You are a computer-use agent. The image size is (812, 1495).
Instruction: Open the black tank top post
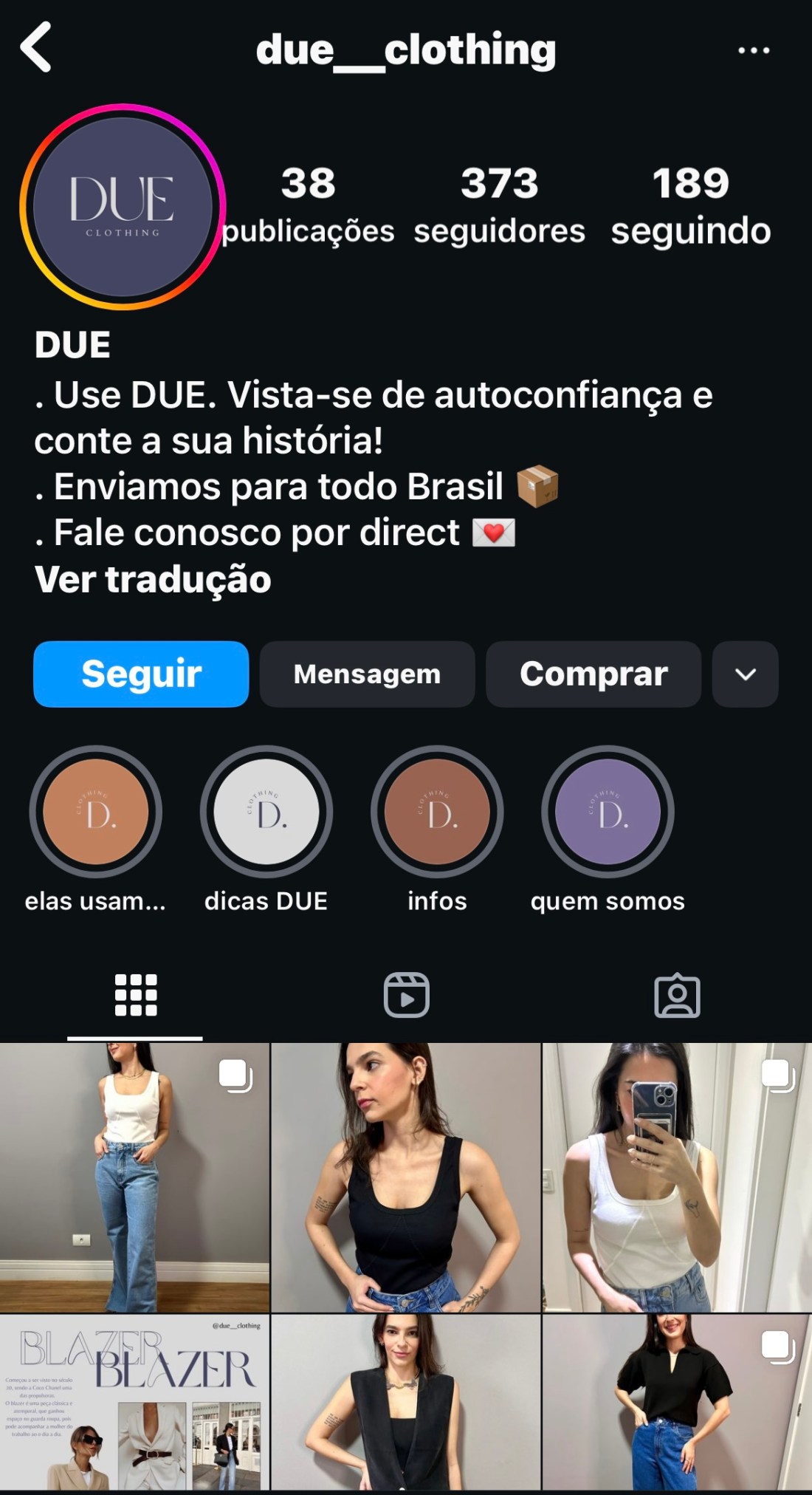click(x=406, y=1177)
